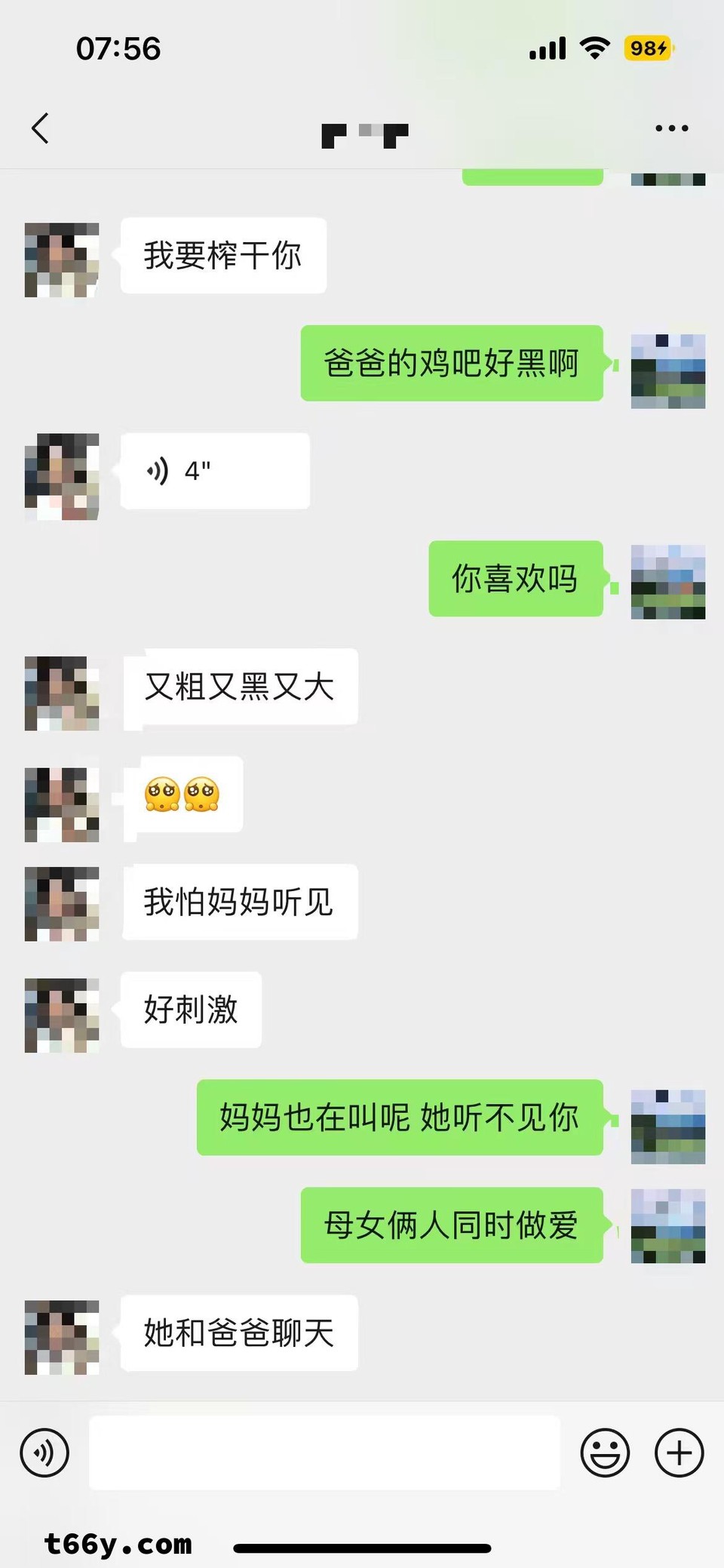Play the 4-second voice message
The width and height of the screenshot is (724, 1568).
(x=214, y=471)
